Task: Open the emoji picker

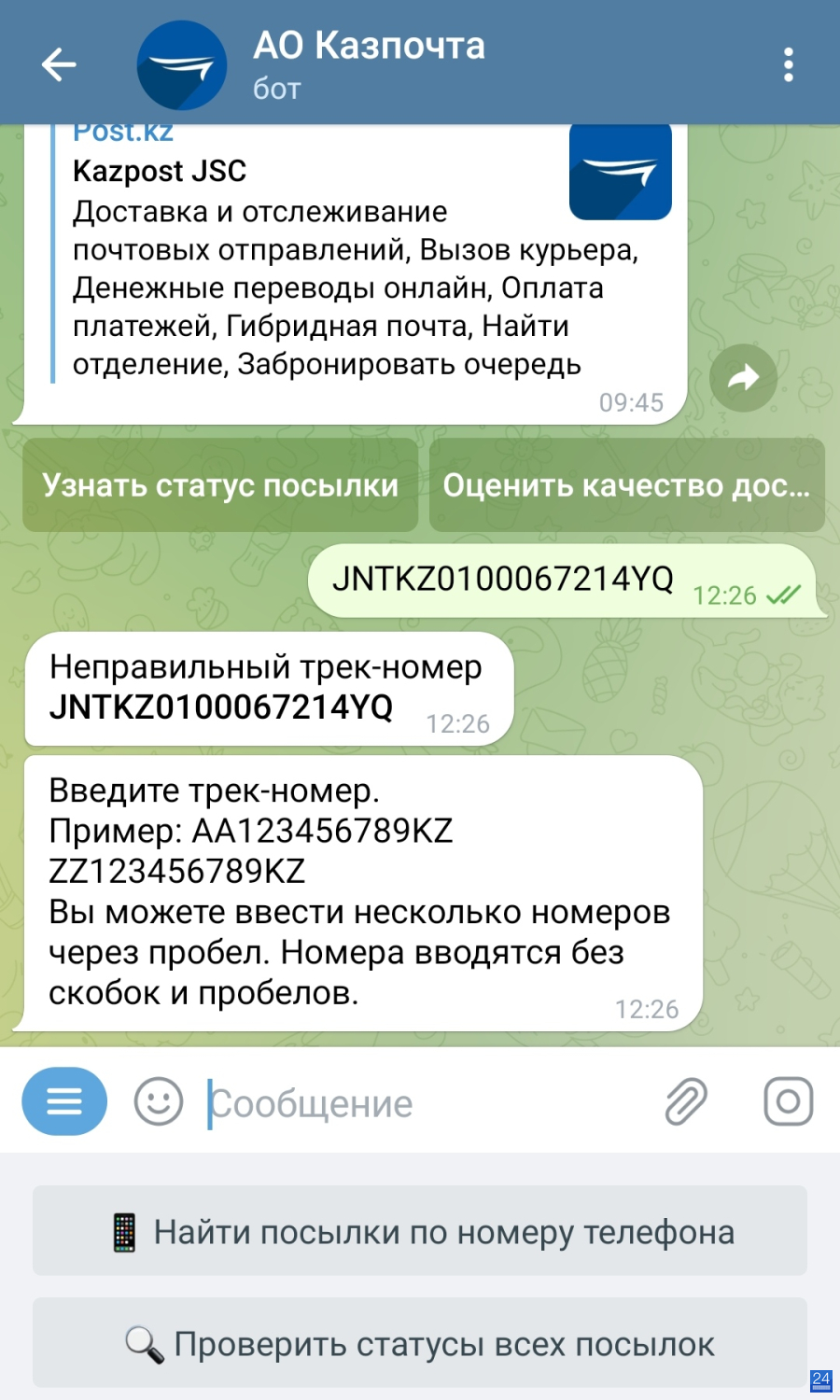Action: coord(159,1102)
